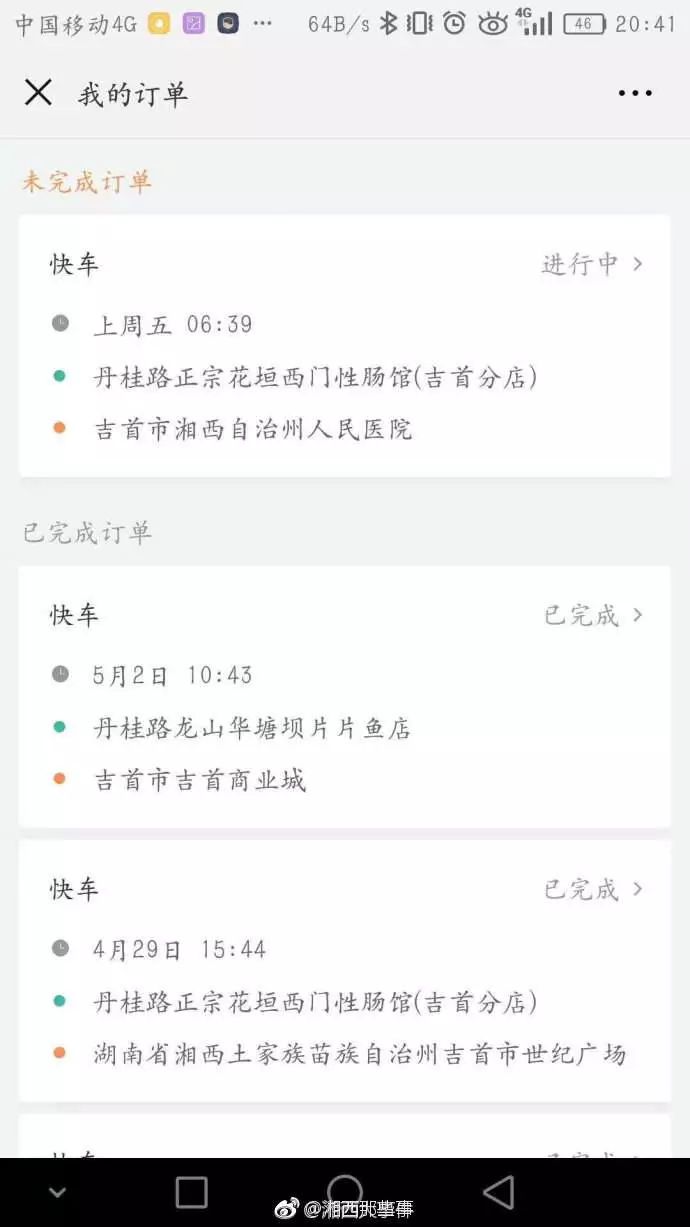
Task: Tap the system back button
Action: 498,1191
